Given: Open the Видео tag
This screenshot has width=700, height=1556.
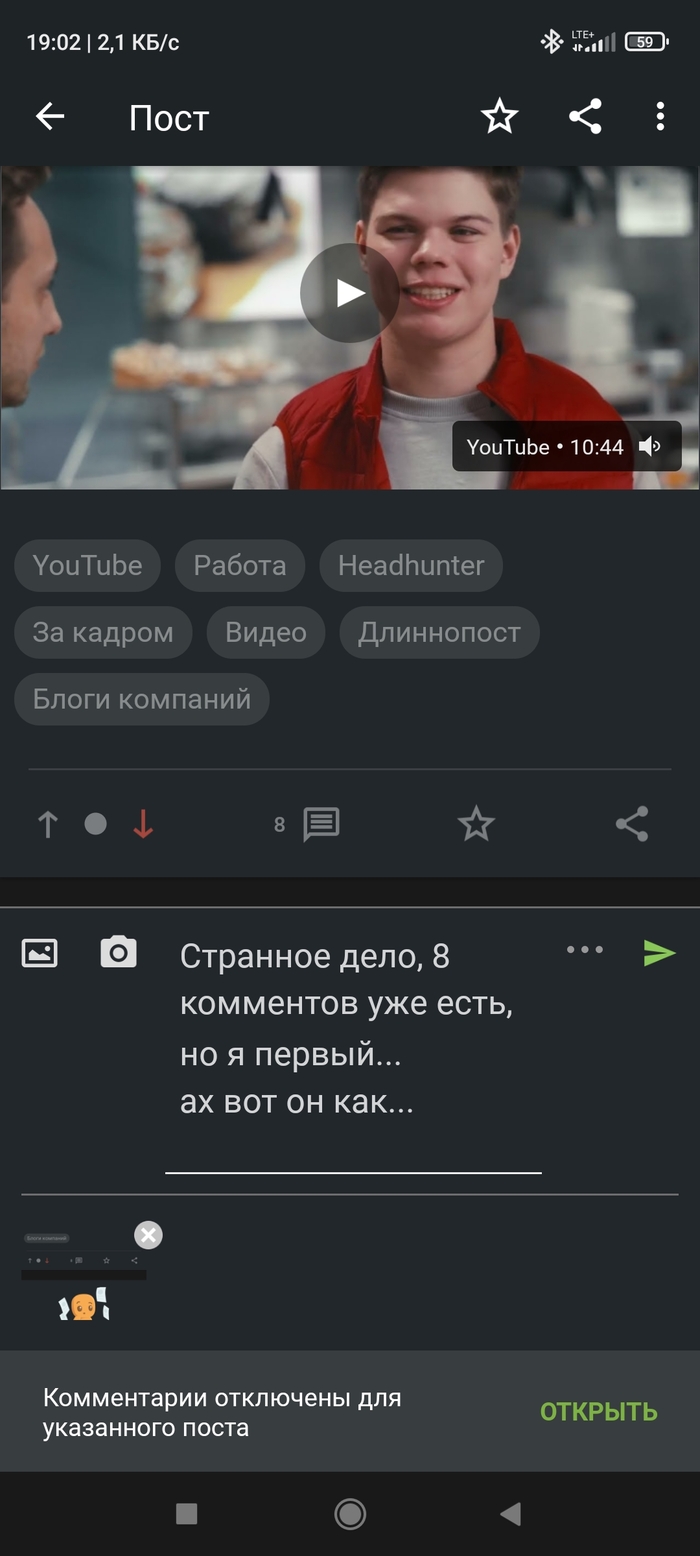Looking at the screenshot, I should (265, 633).
